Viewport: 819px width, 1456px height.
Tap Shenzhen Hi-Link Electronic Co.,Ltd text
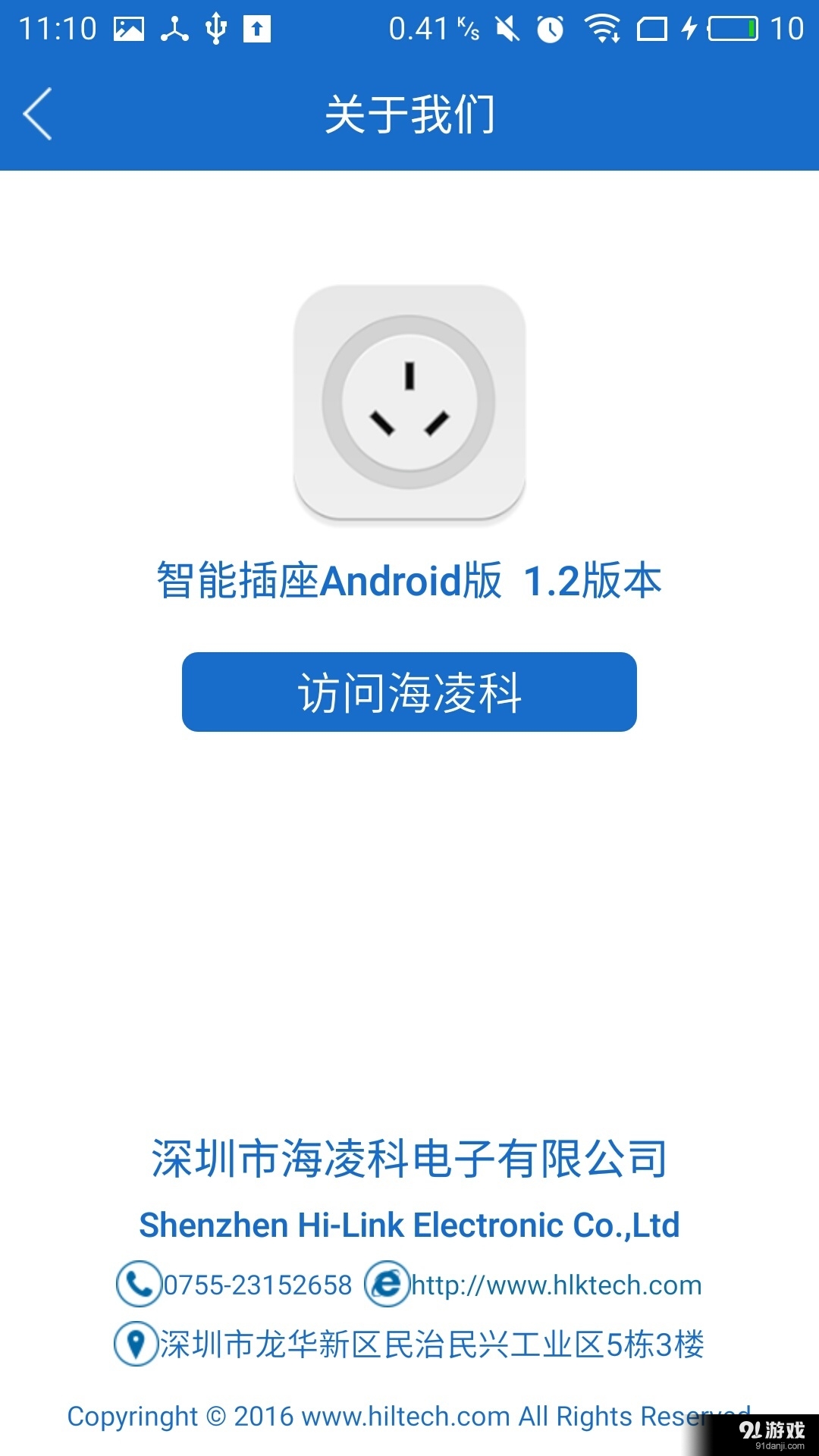[409, 1222]
